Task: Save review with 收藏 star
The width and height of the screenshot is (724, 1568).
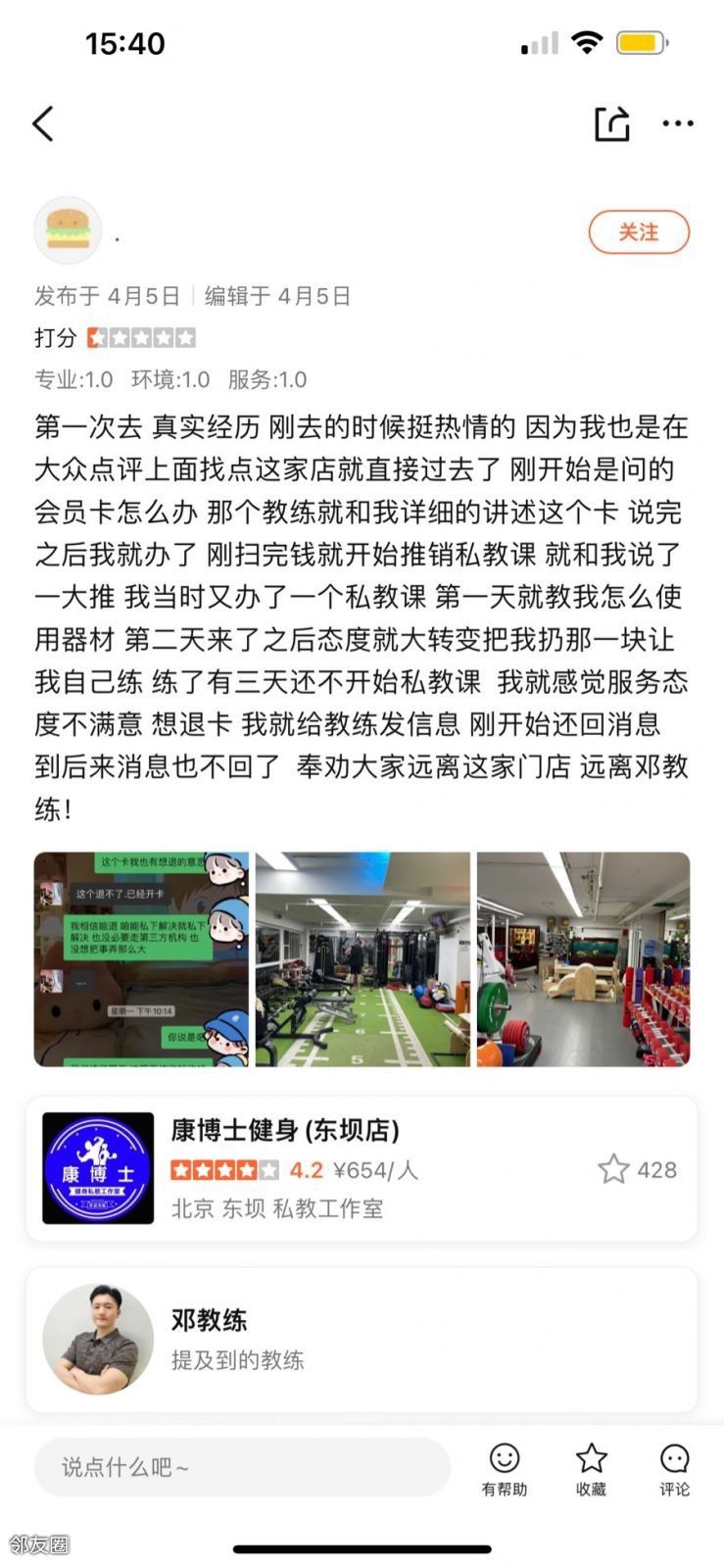Action: coord(591,1468)
